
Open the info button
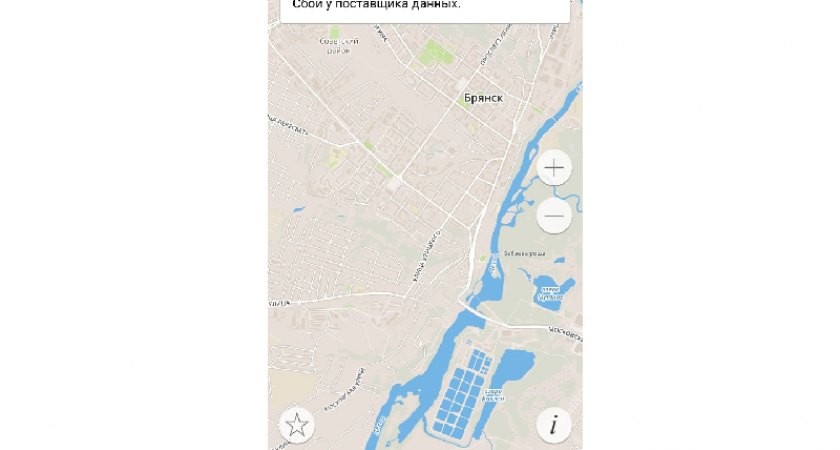pyautogui.click(x=554, y=425)
